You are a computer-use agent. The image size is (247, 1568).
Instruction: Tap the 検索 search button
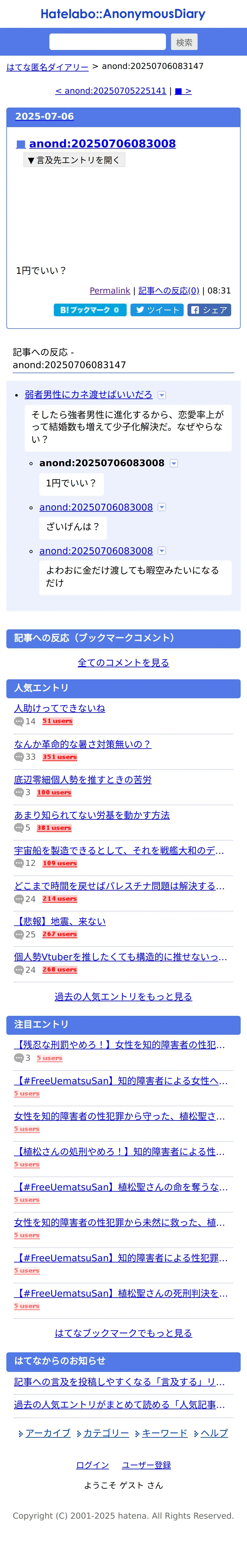click(184, 42)
